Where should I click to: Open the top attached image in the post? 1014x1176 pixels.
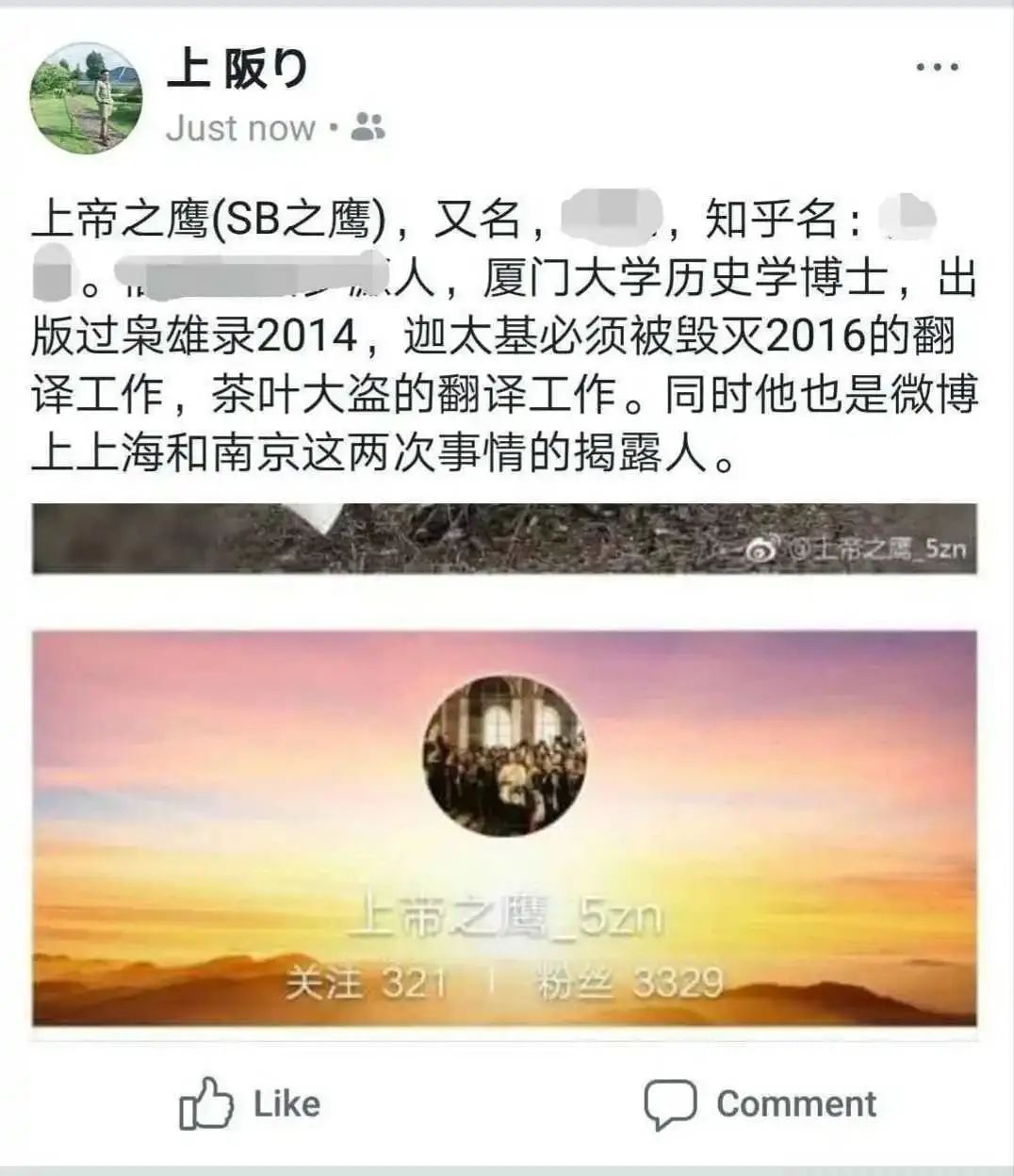click(x=504, y=539)
